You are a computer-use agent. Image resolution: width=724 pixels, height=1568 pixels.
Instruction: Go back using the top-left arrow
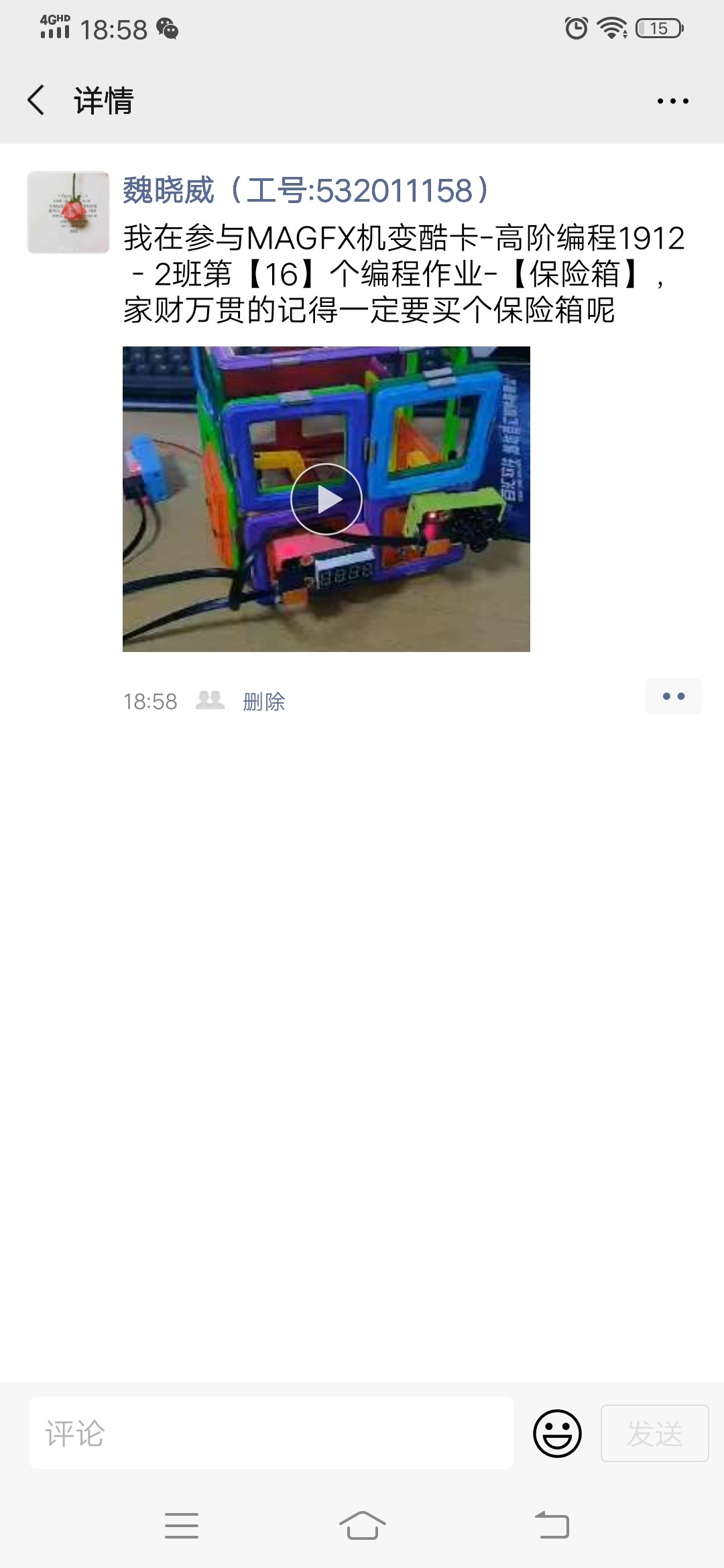[x=36, y=101]
